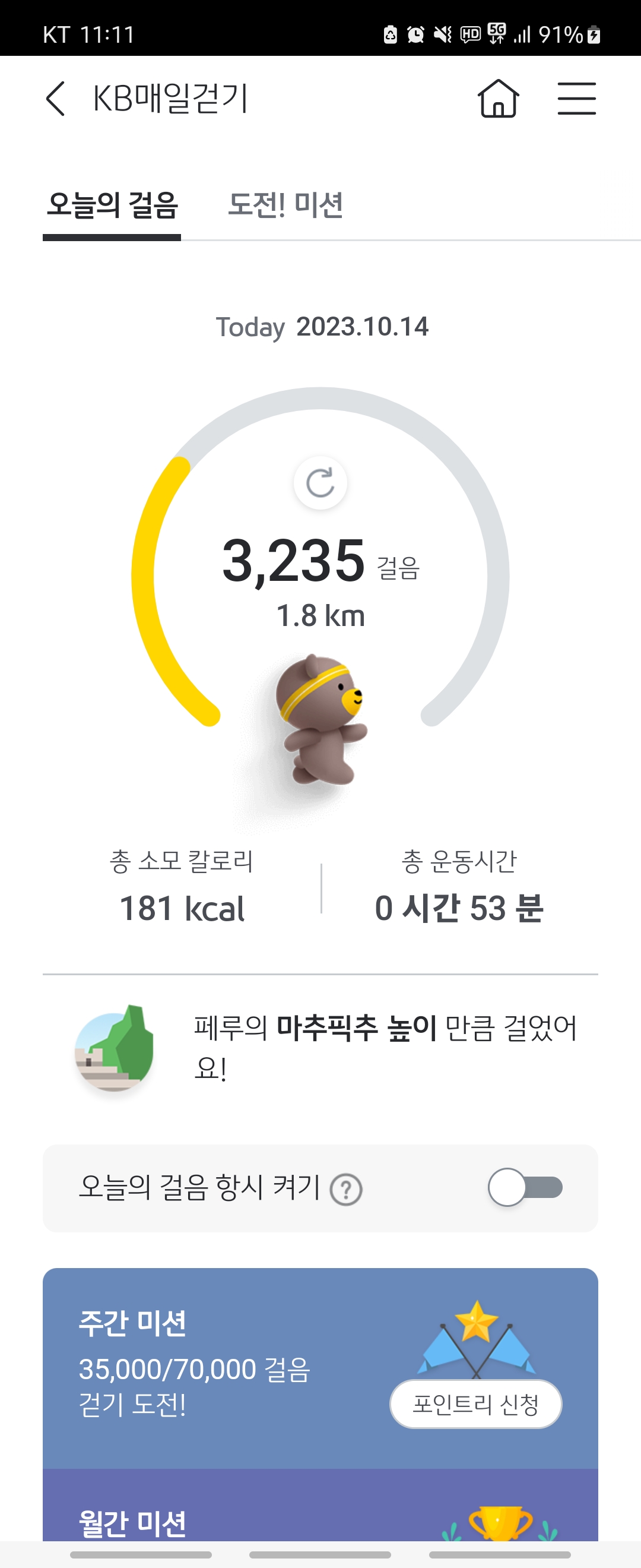This screenshot has width=641, height=1568.
Task: Open the hamburger menu
Action: [576, 99]
